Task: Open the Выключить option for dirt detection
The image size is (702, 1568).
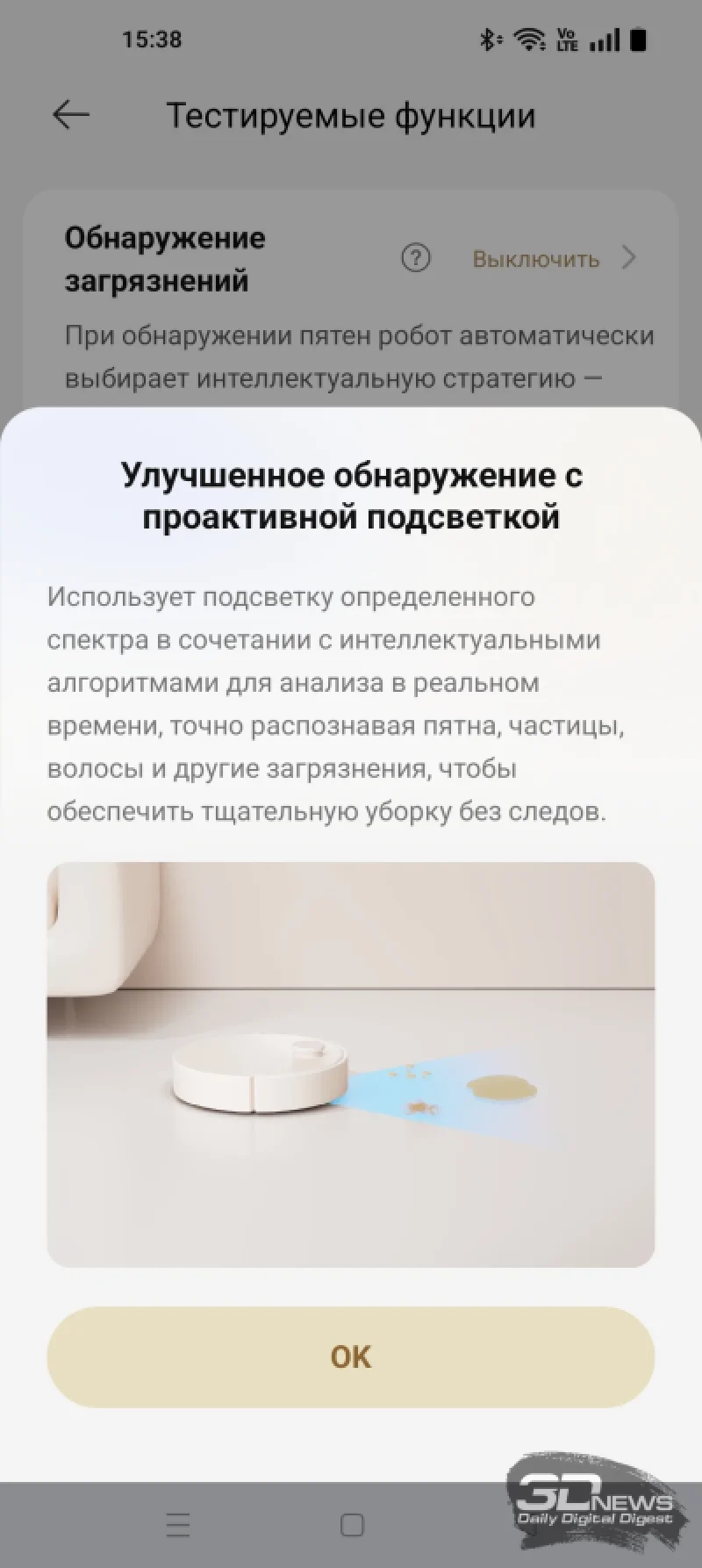Action: (553, 259)
